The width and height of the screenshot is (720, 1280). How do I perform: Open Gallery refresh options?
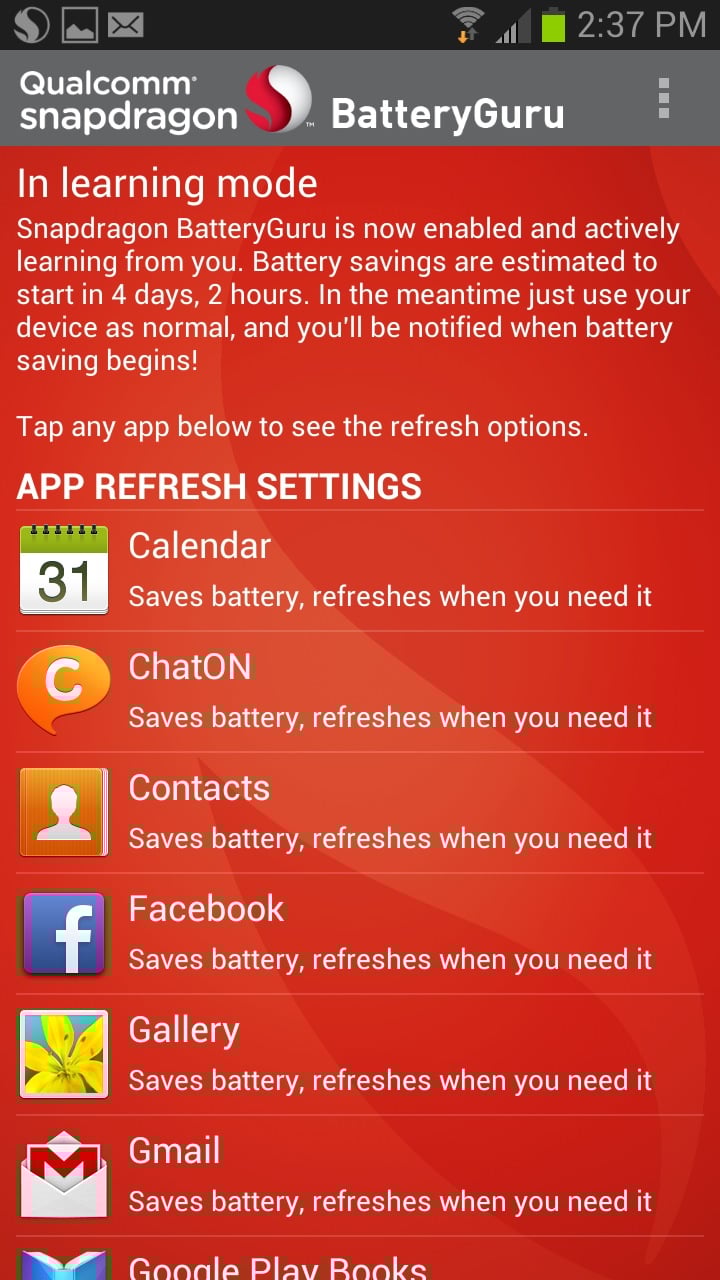click(x=360, y=1055)
